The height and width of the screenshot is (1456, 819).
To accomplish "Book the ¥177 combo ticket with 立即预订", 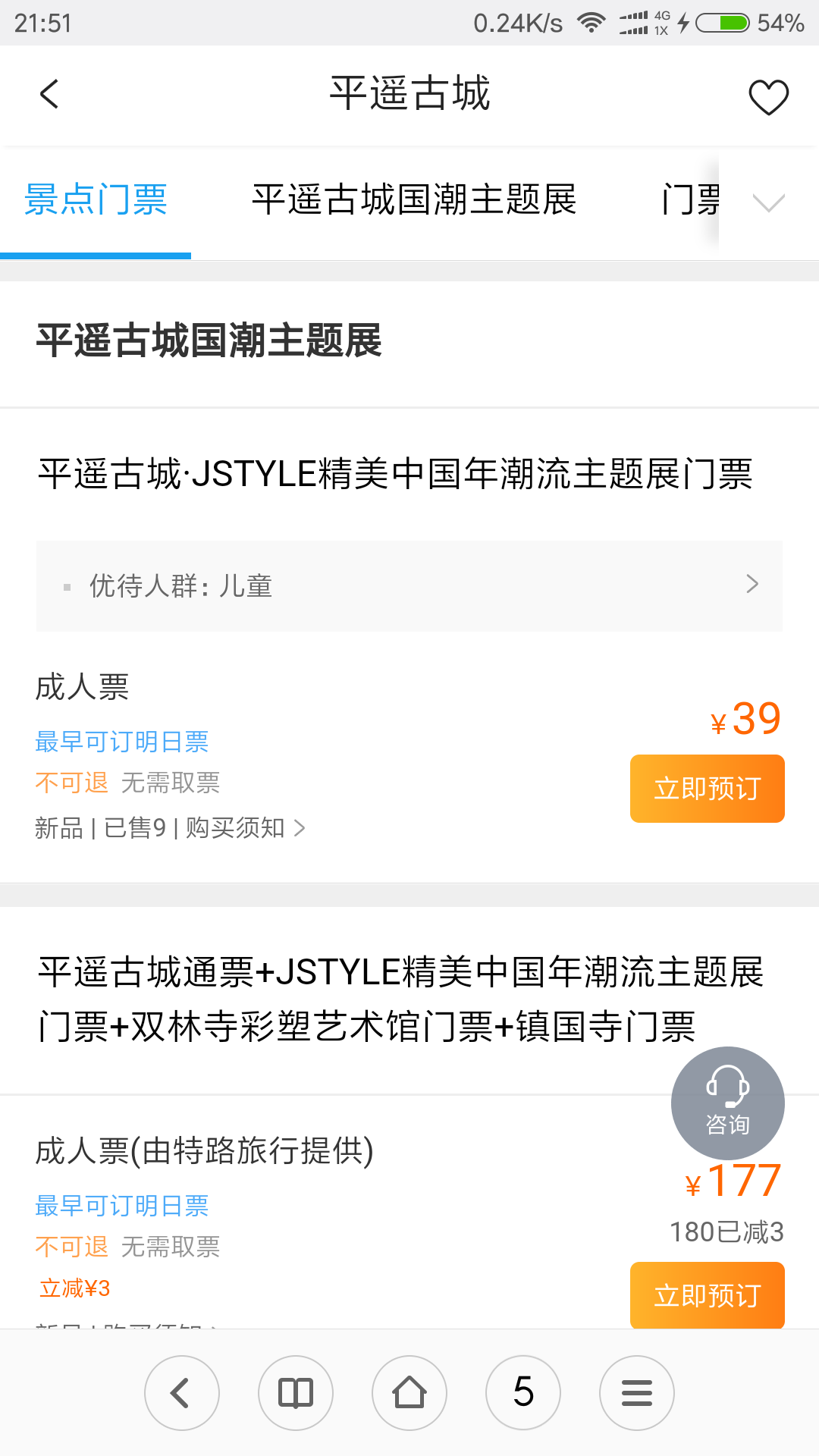I will pyautogui.click(x=708, y=1294).
